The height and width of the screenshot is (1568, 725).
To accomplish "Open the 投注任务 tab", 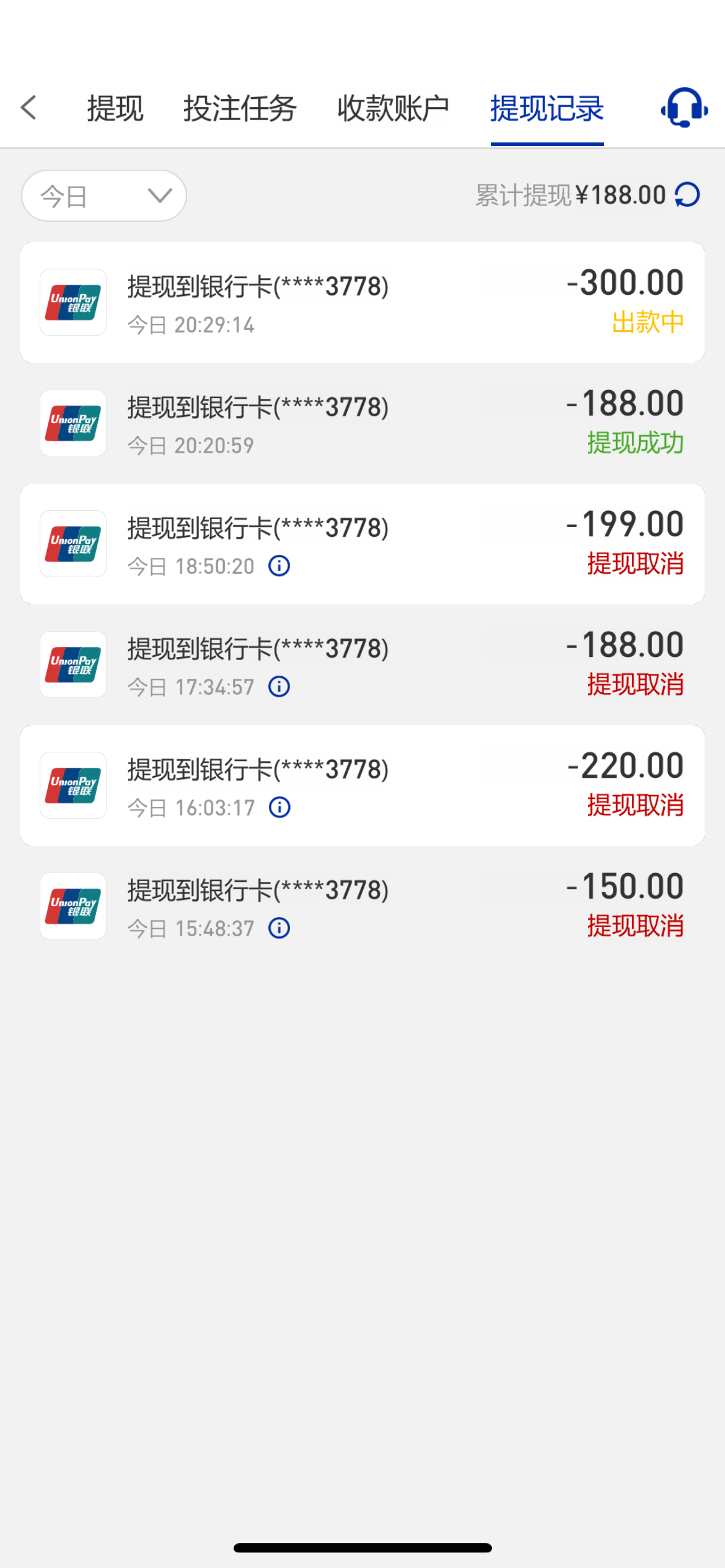I will 240,109.
